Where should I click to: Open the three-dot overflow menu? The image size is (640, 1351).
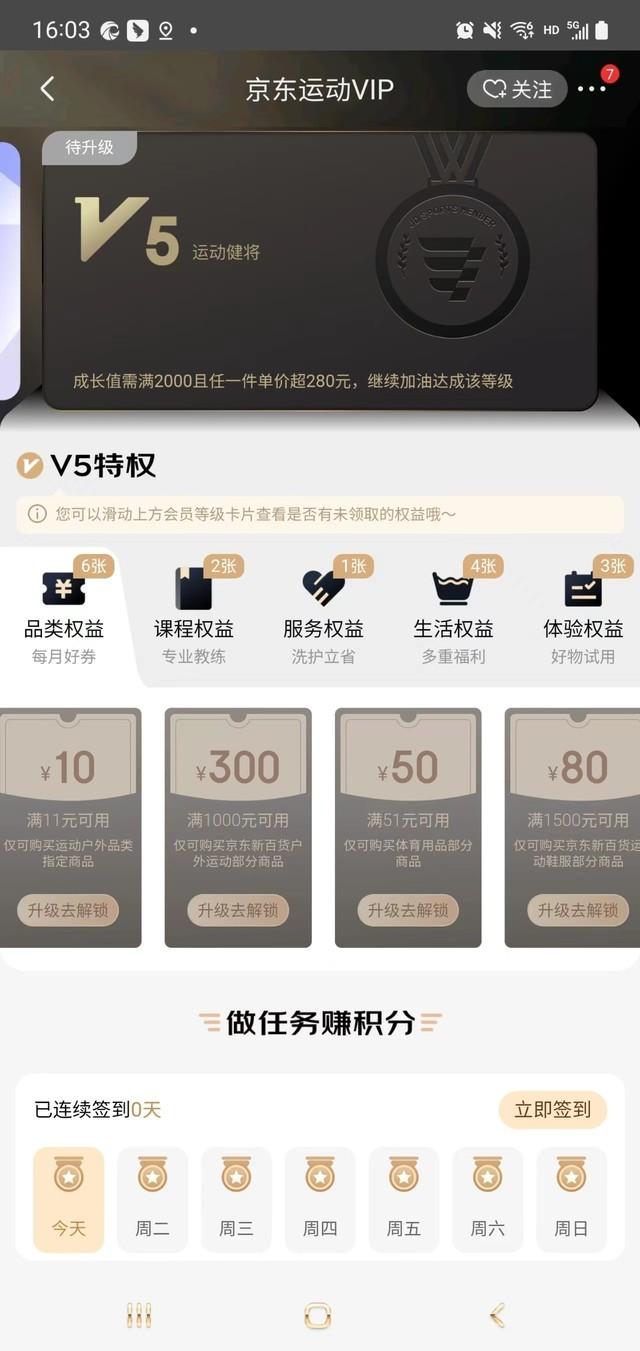(591, 89)
